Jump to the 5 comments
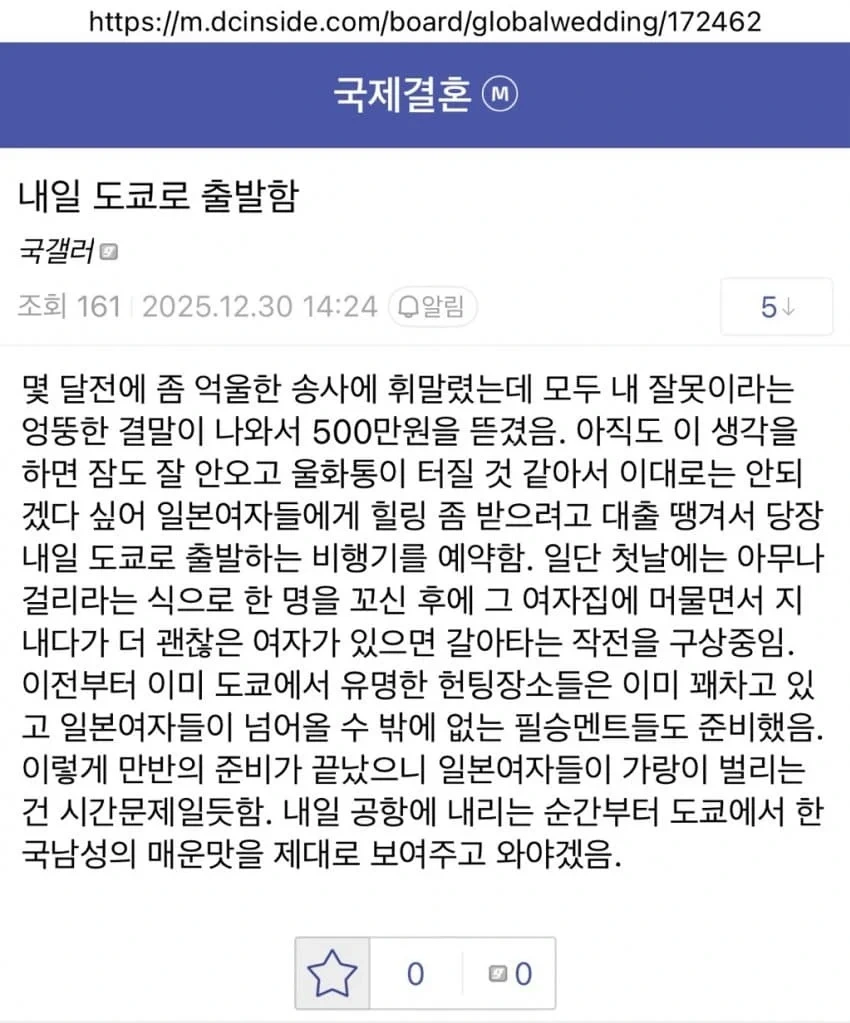 coord(776,307)
